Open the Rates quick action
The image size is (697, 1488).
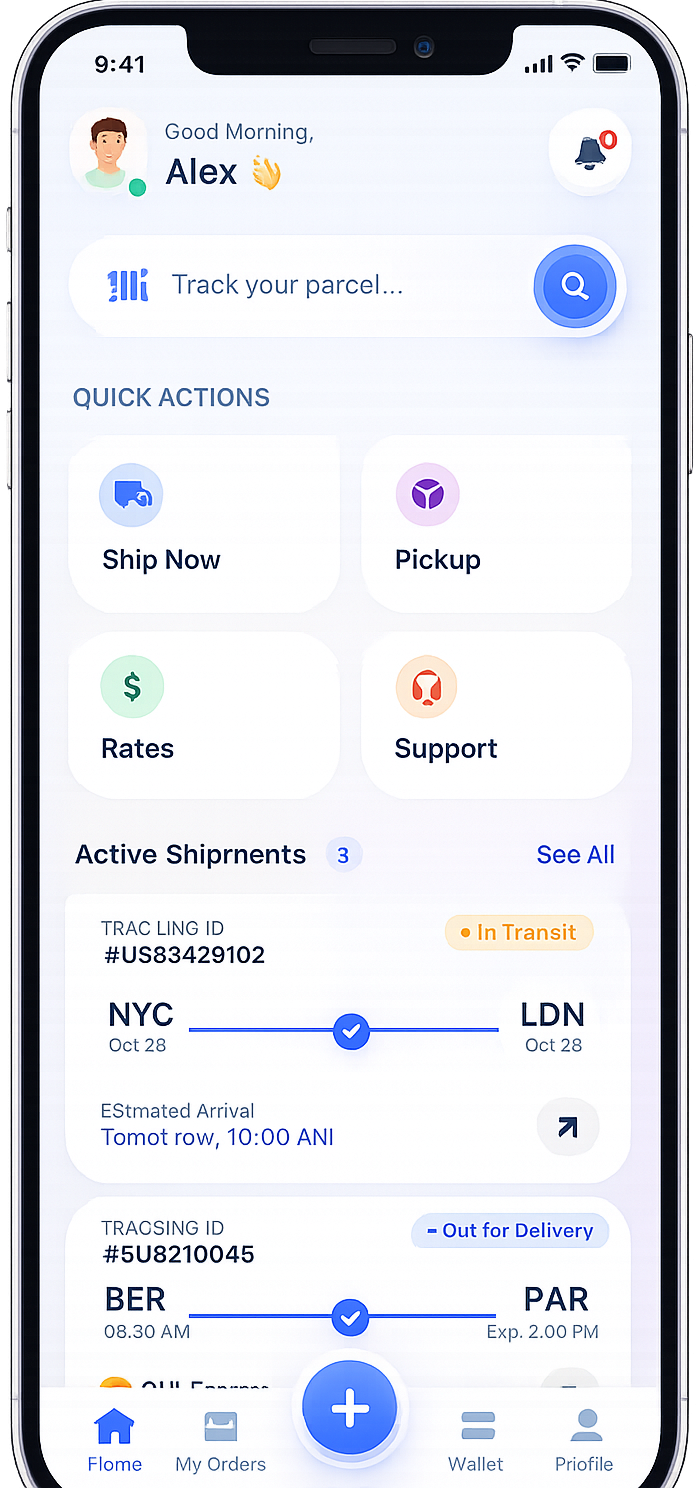click(204, 715)
